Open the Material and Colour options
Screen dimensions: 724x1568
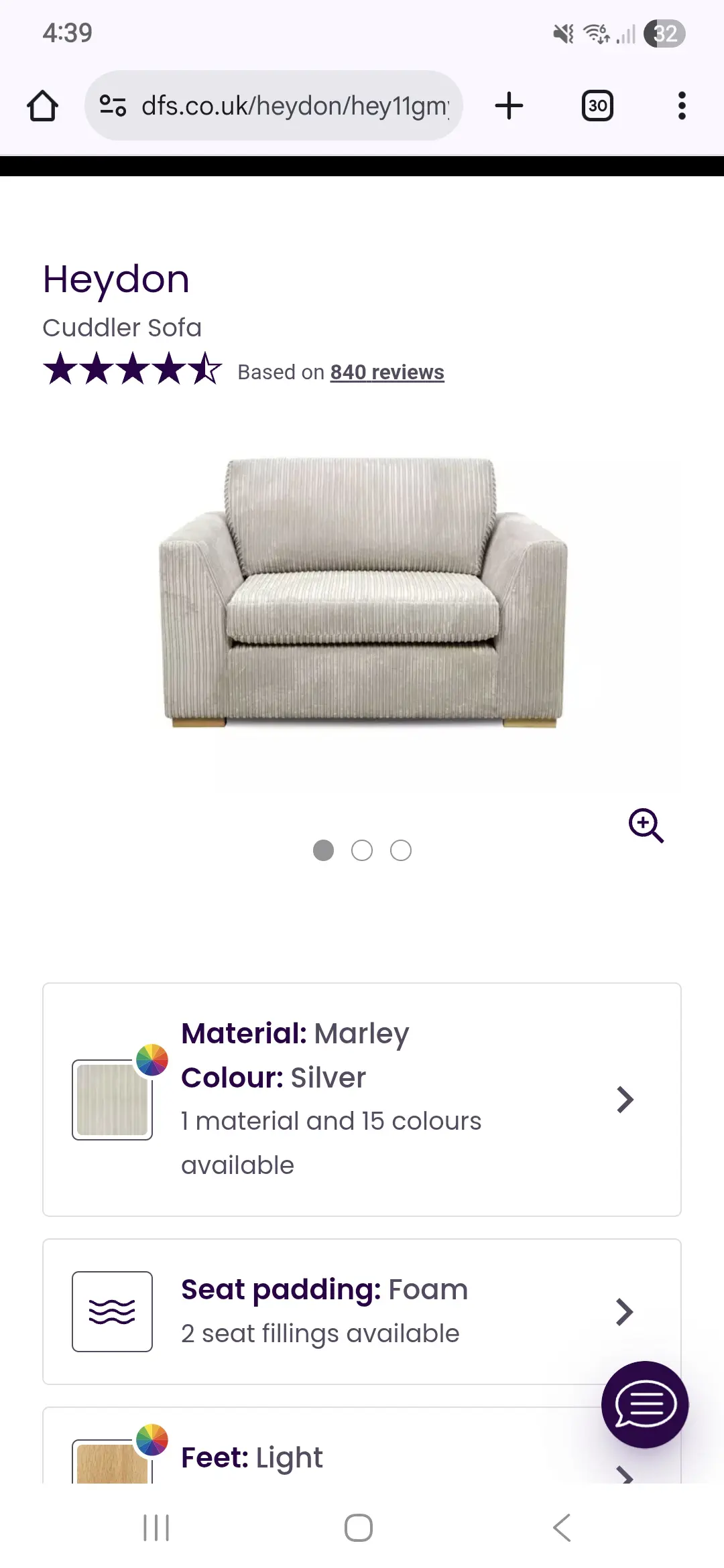[x=362, y=1099]
